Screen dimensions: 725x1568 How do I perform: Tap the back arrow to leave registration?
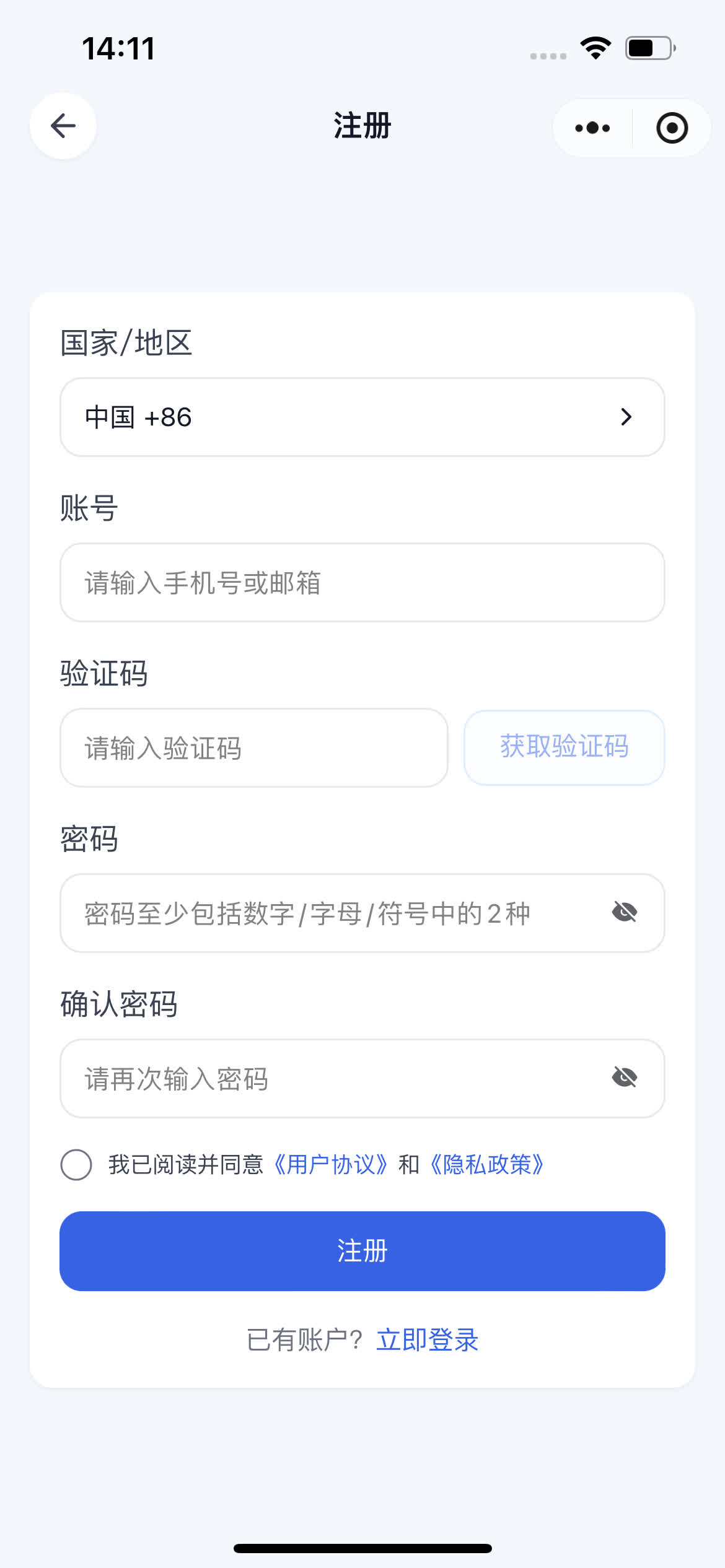[63, 126]
